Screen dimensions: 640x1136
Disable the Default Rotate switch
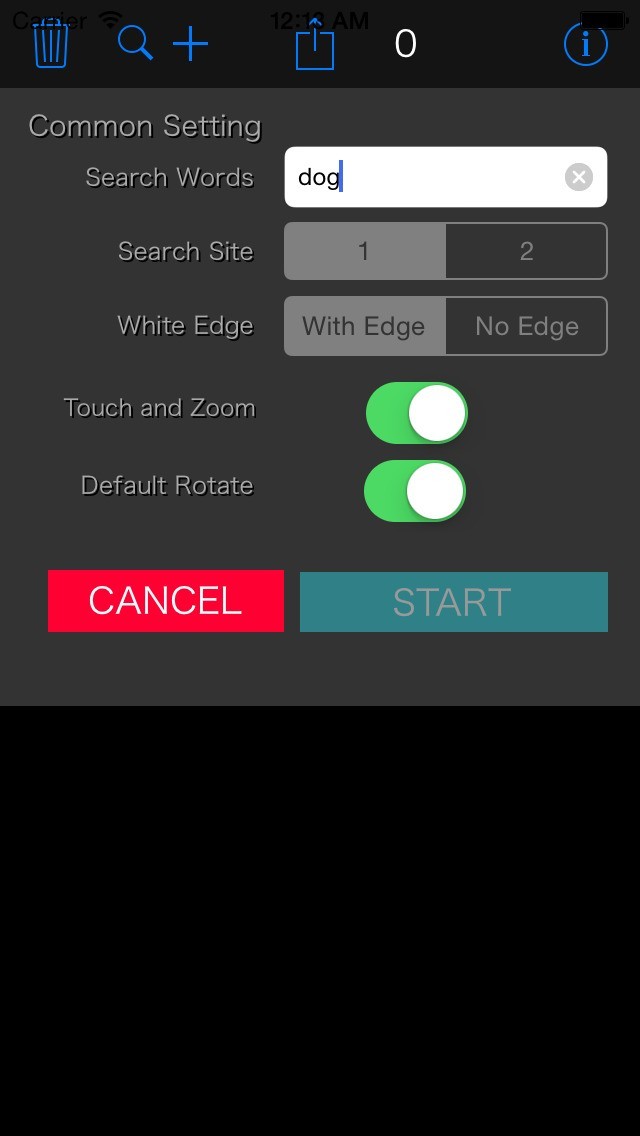414,491
